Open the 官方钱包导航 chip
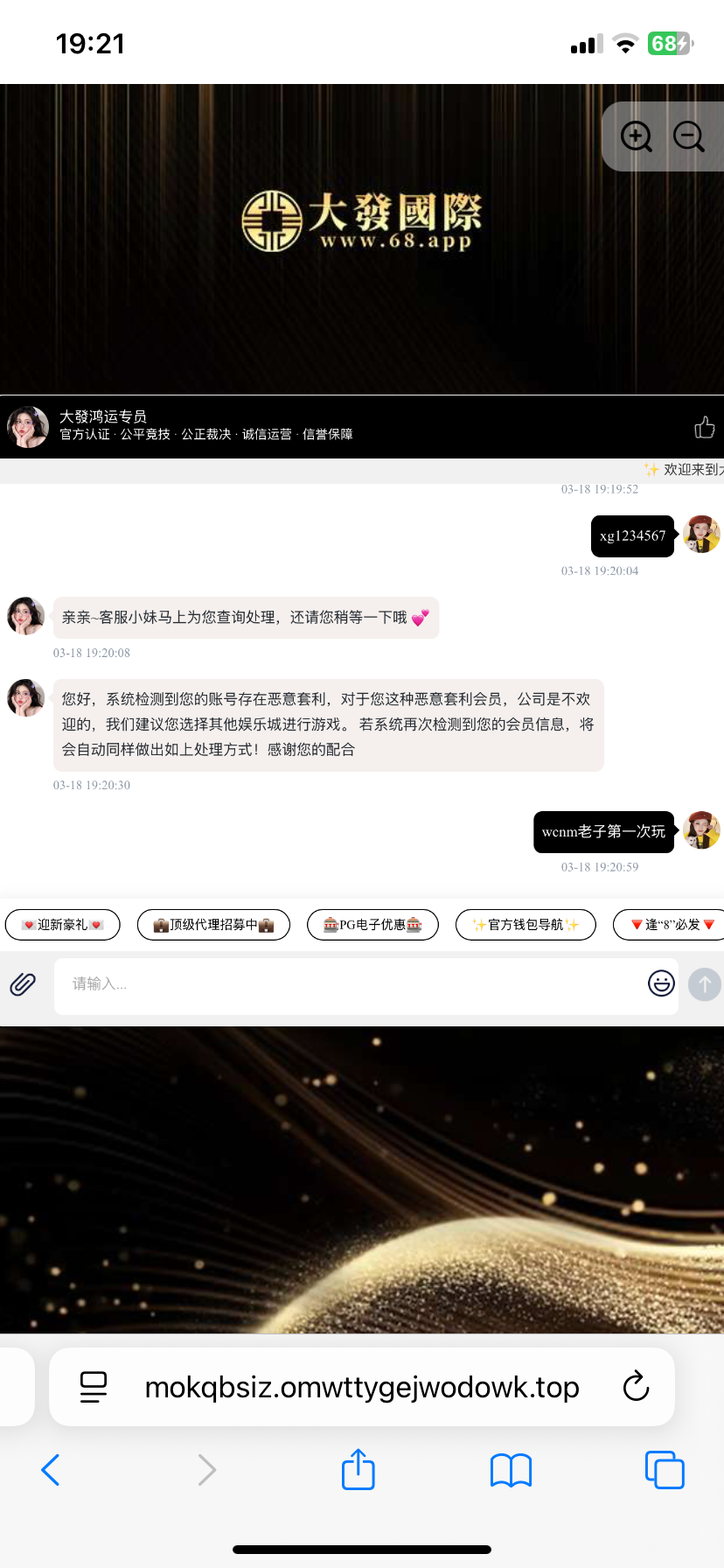Image resolution: width=724 pixels, height=1568 pixels. pos(526,925)
